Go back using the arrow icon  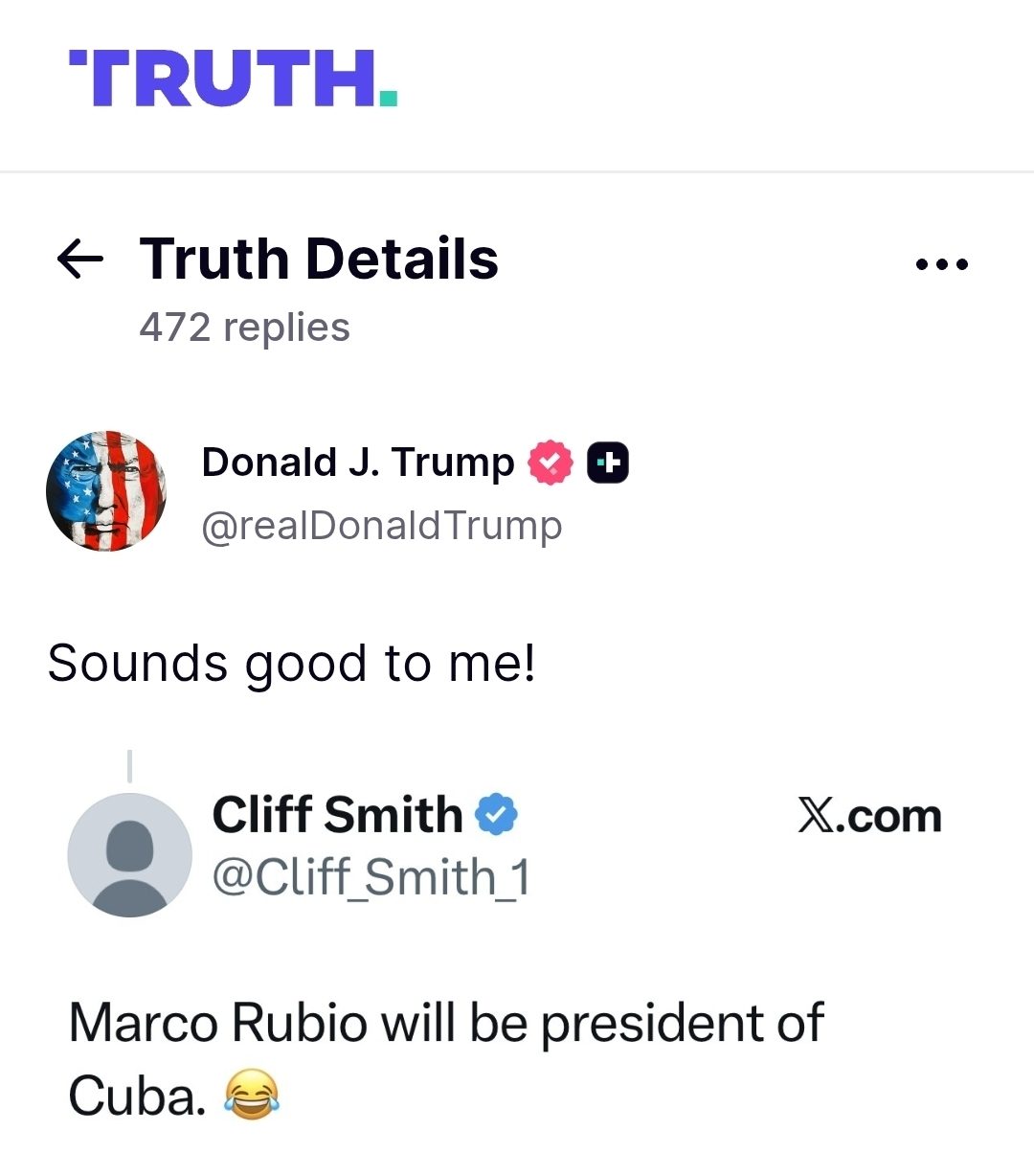pos(80,259)
